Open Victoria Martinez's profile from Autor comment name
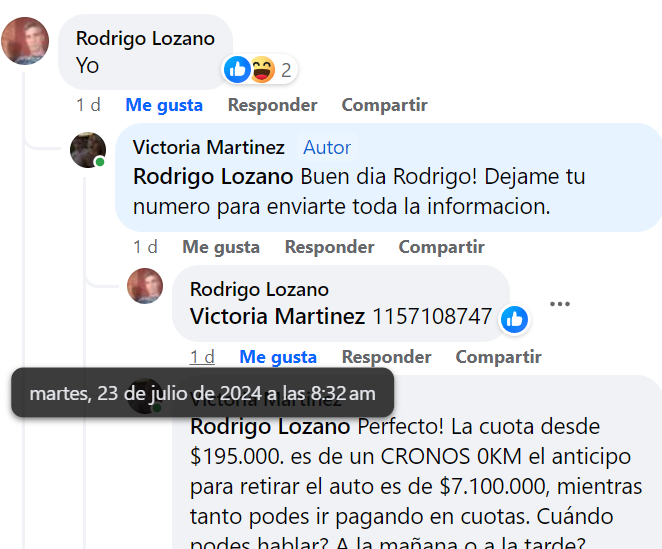The height and width of the screenshot is (549, 662). (208, 148)
